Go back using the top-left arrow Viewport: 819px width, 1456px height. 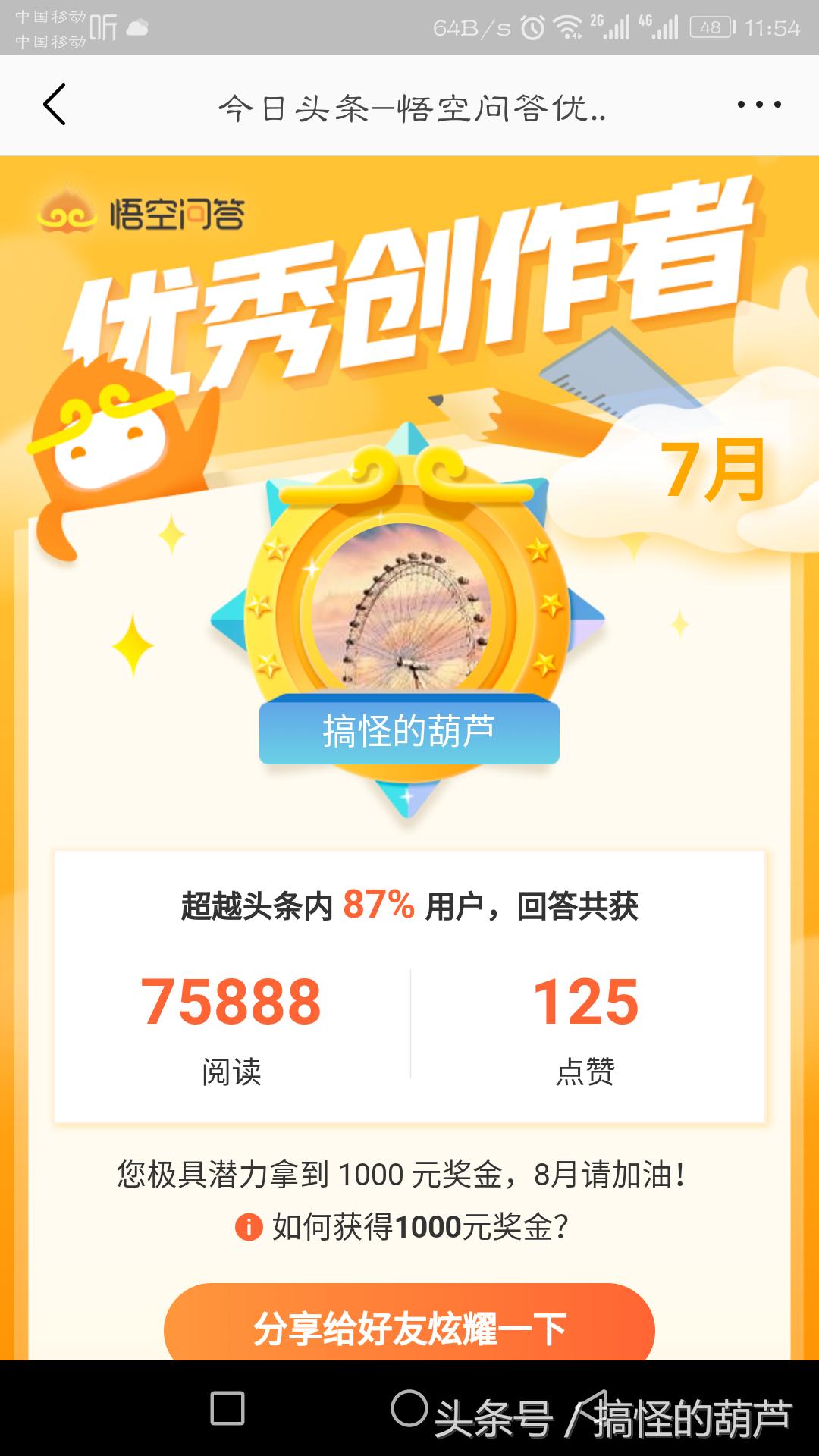click(55, 105)
